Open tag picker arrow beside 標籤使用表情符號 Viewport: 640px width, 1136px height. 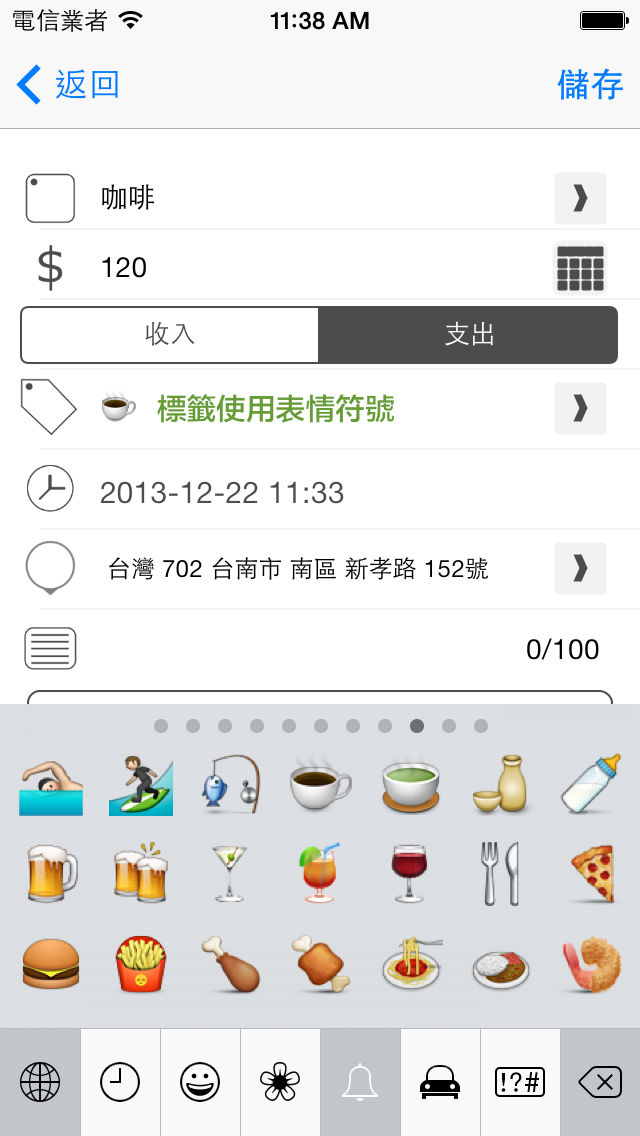(580, 408)
